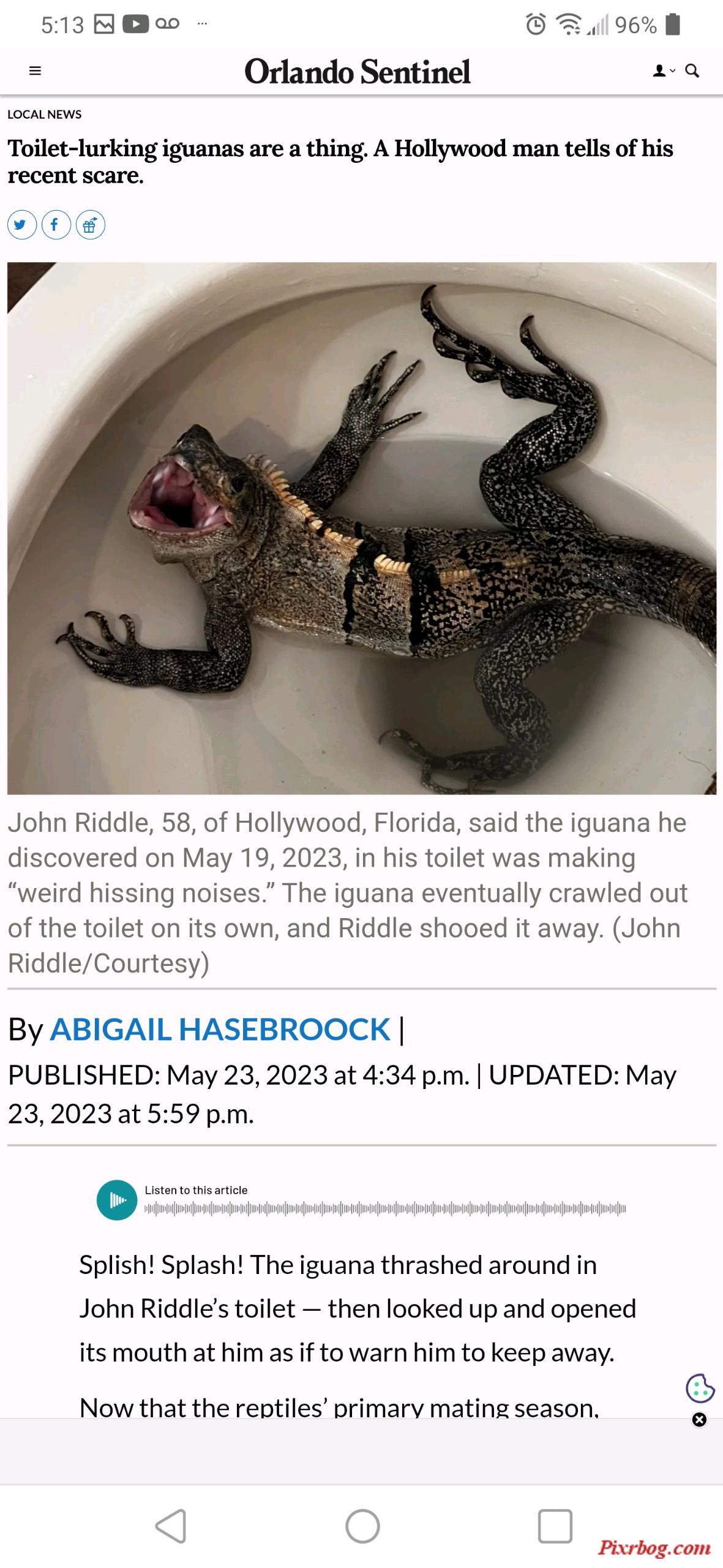Open the hamburger menu
The image size is (723, 1568).
(35, 71)
